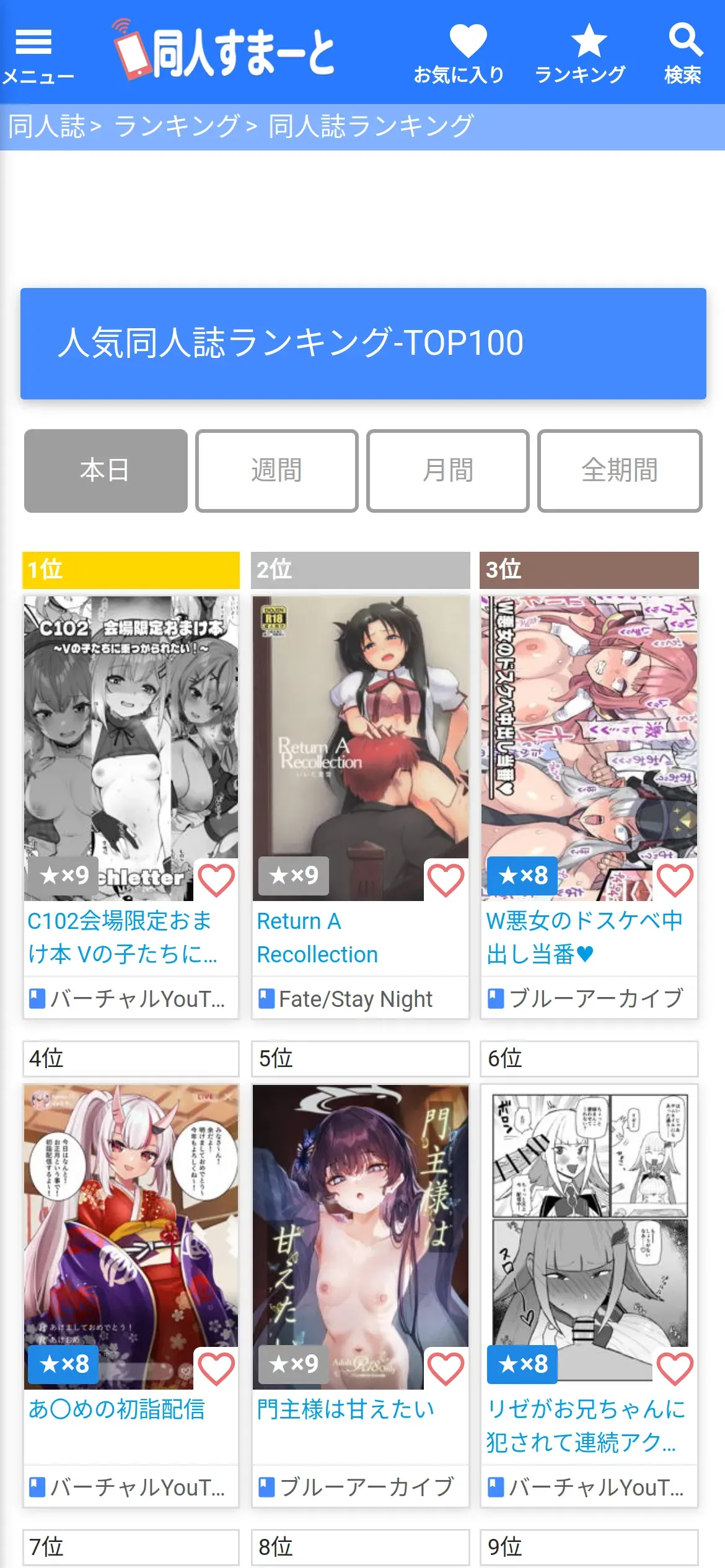Switch to 全期間 ranking
Image resolution: width=725 pixels, height=1568 pixels.
tap(619, 471)
